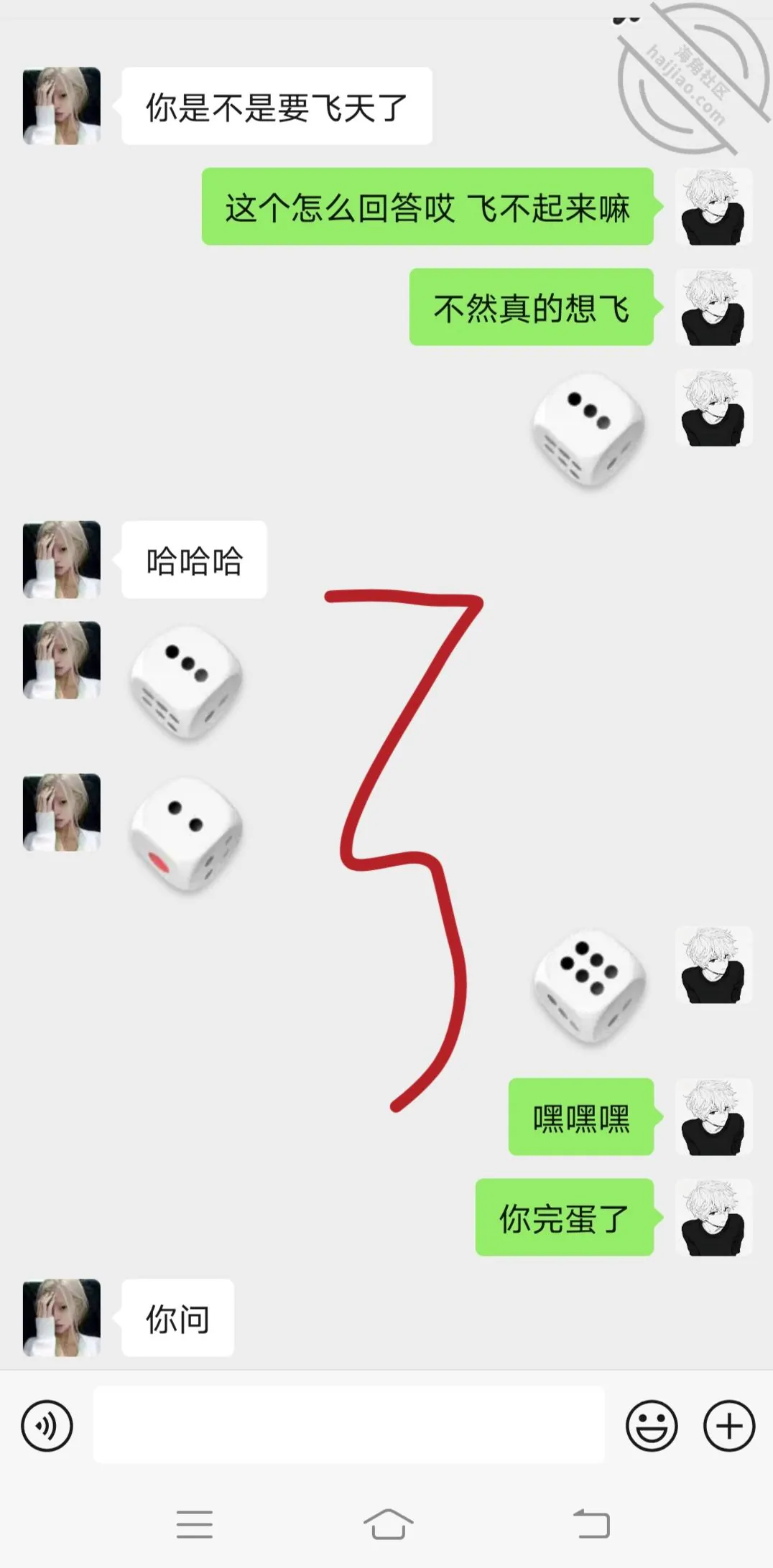The image size is (773, 1568).
Task: Switch to voice message input
Action: click(47, 1426)
